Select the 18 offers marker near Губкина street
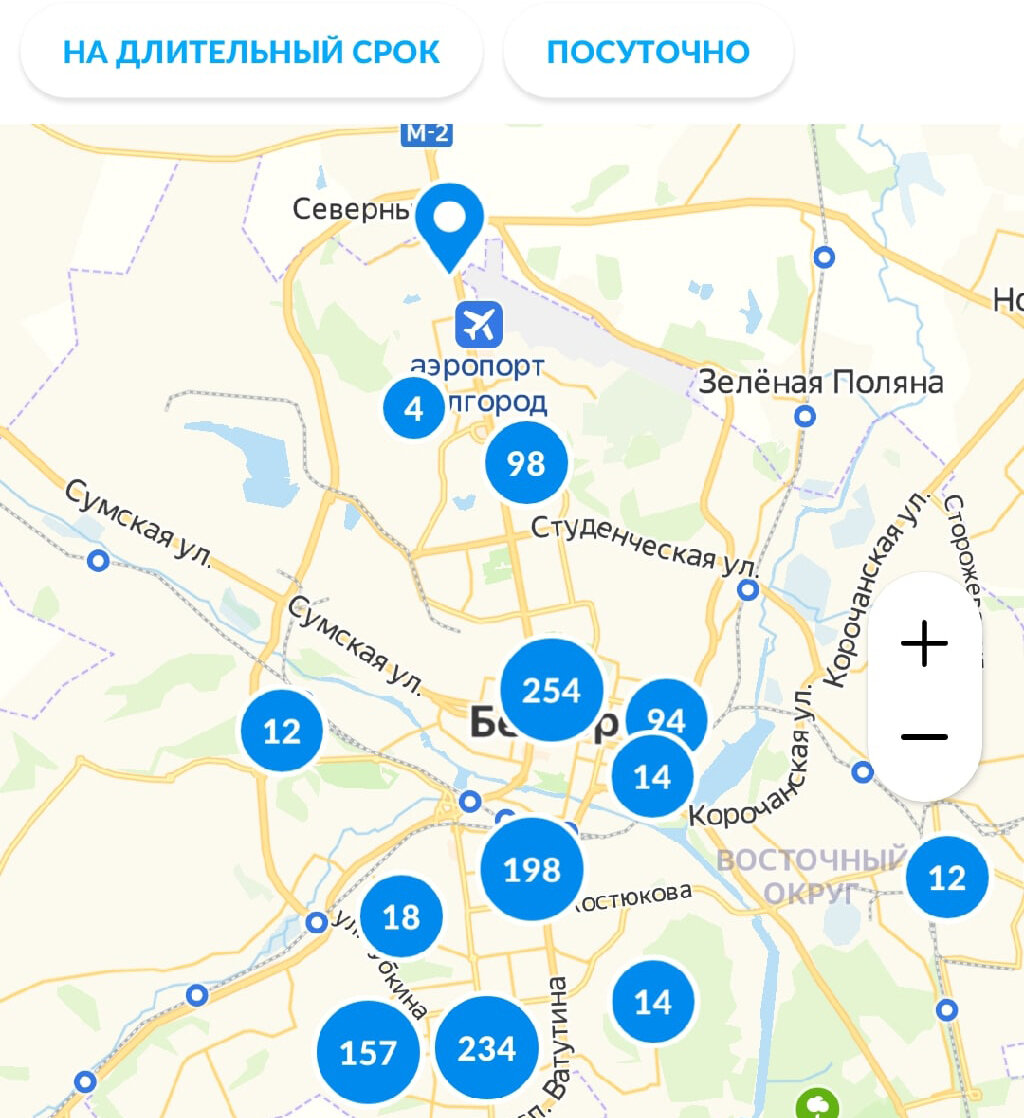1024x1118 pixels. pos(401,913)
